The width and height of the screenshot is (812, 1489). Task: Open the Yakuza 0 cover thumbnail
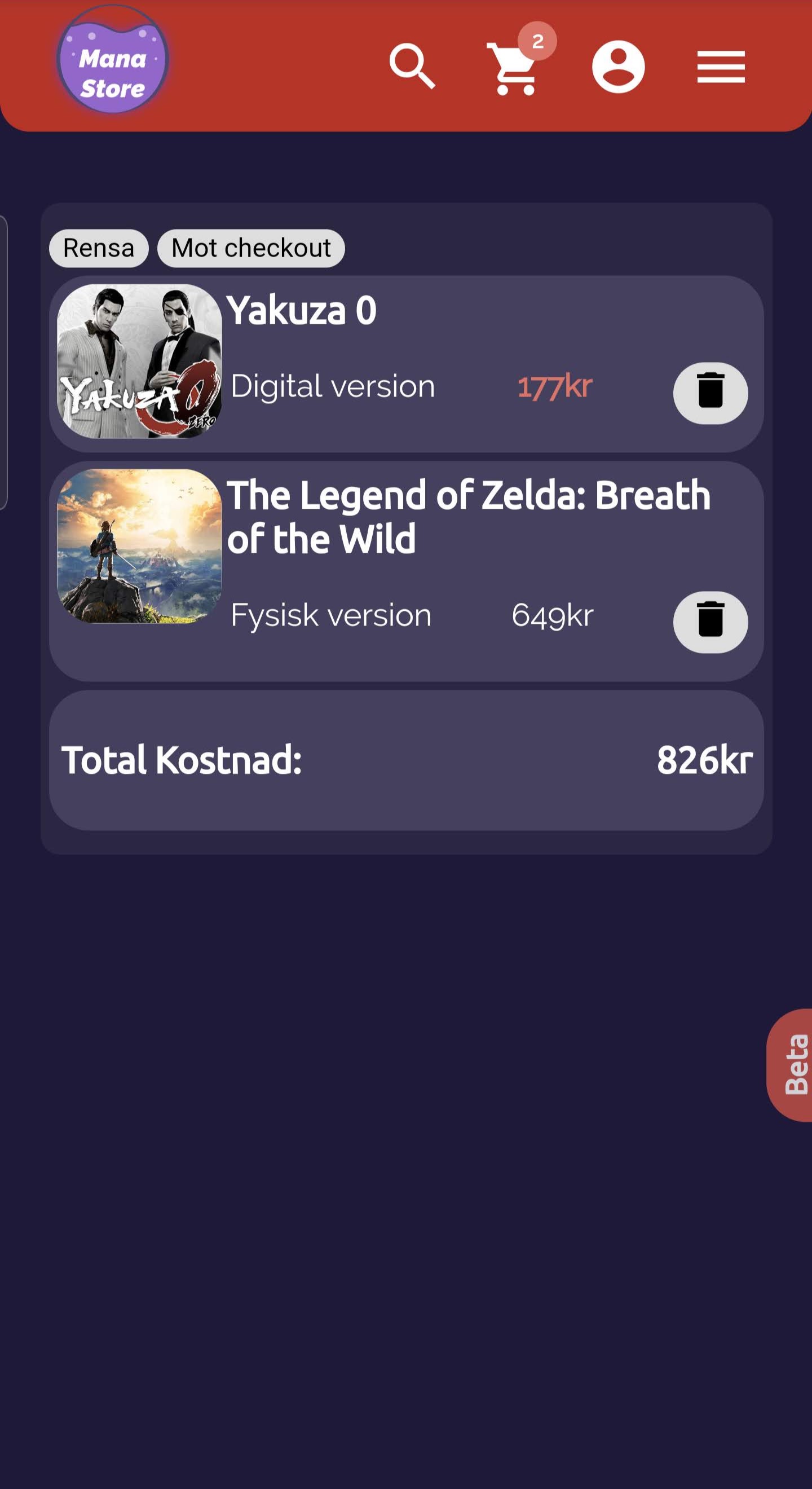(139, 362)
